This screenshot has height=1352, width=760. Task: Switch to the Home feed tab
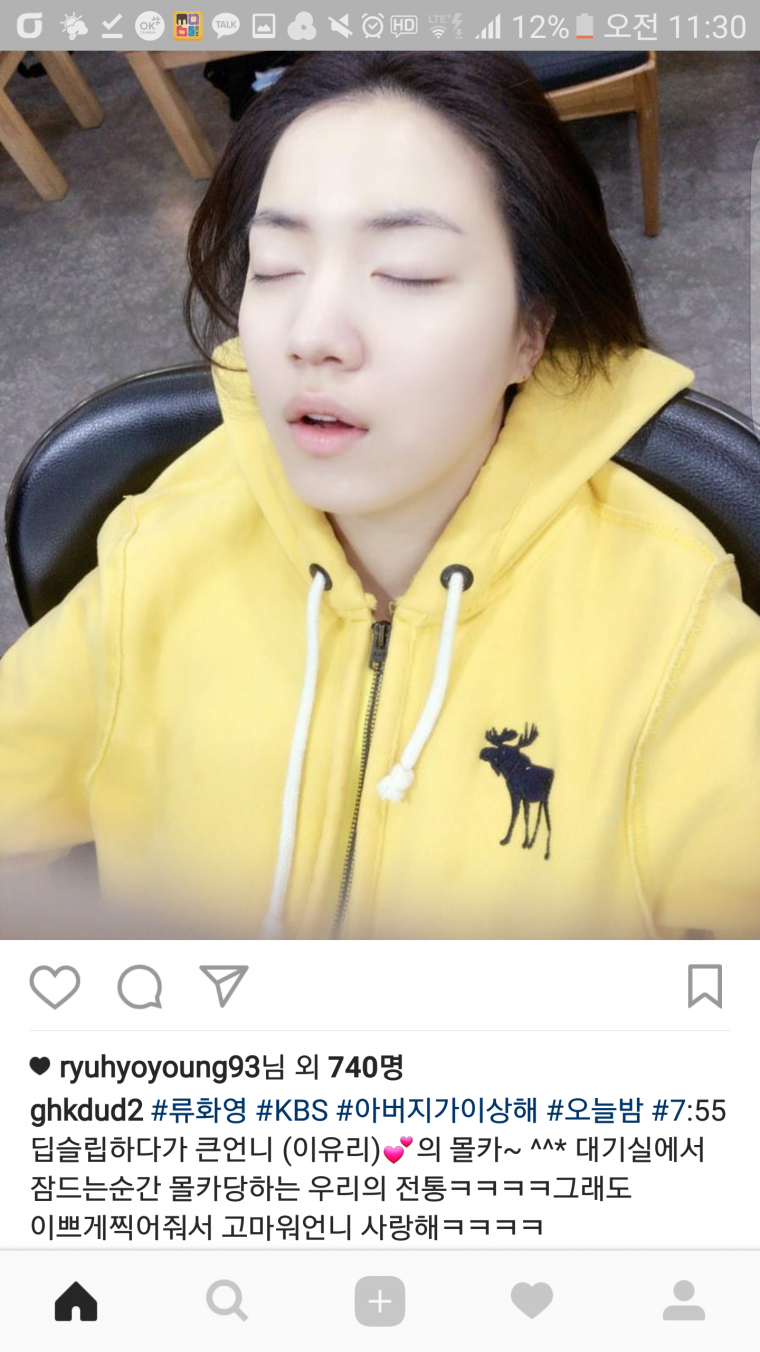click(x=76, y=1301)
